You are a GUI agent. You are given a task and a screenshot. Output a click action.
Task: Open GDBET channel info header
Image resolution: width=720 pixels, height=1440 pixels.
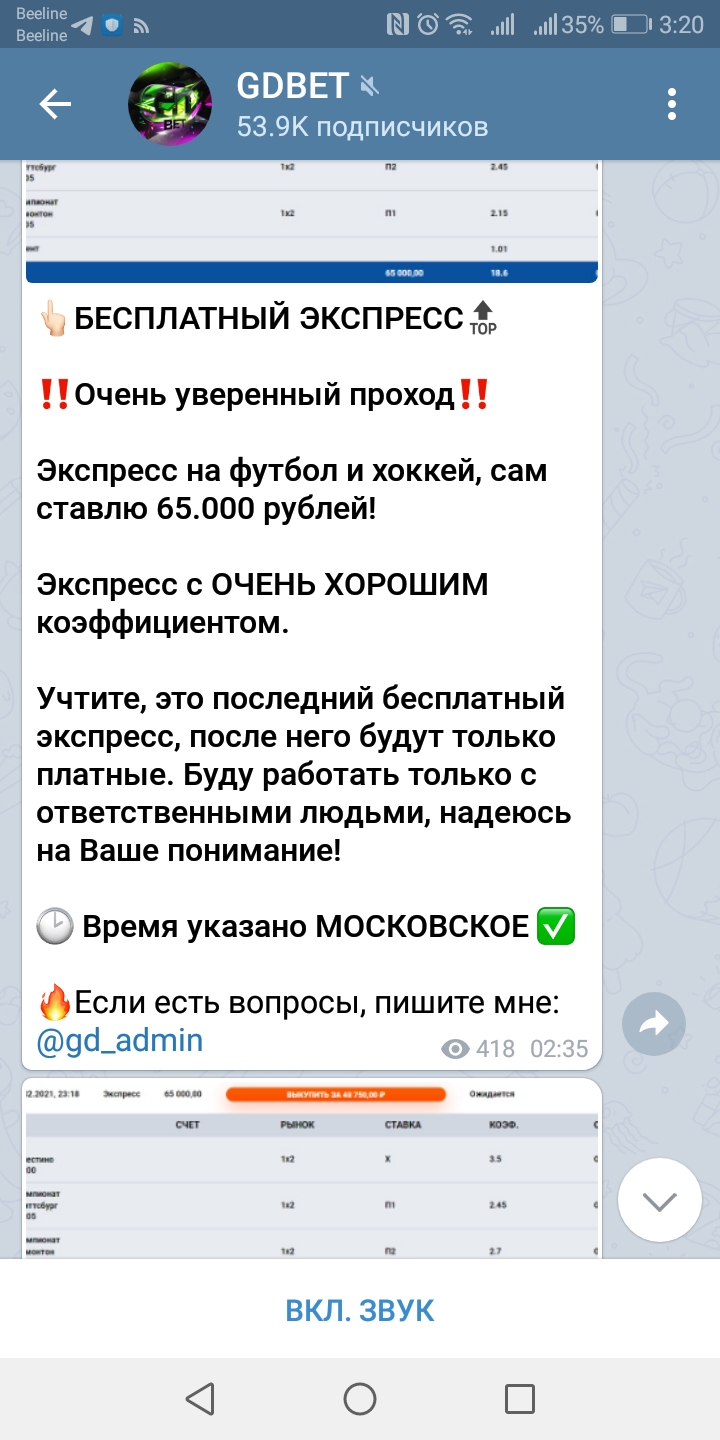[x=362, y=104]
